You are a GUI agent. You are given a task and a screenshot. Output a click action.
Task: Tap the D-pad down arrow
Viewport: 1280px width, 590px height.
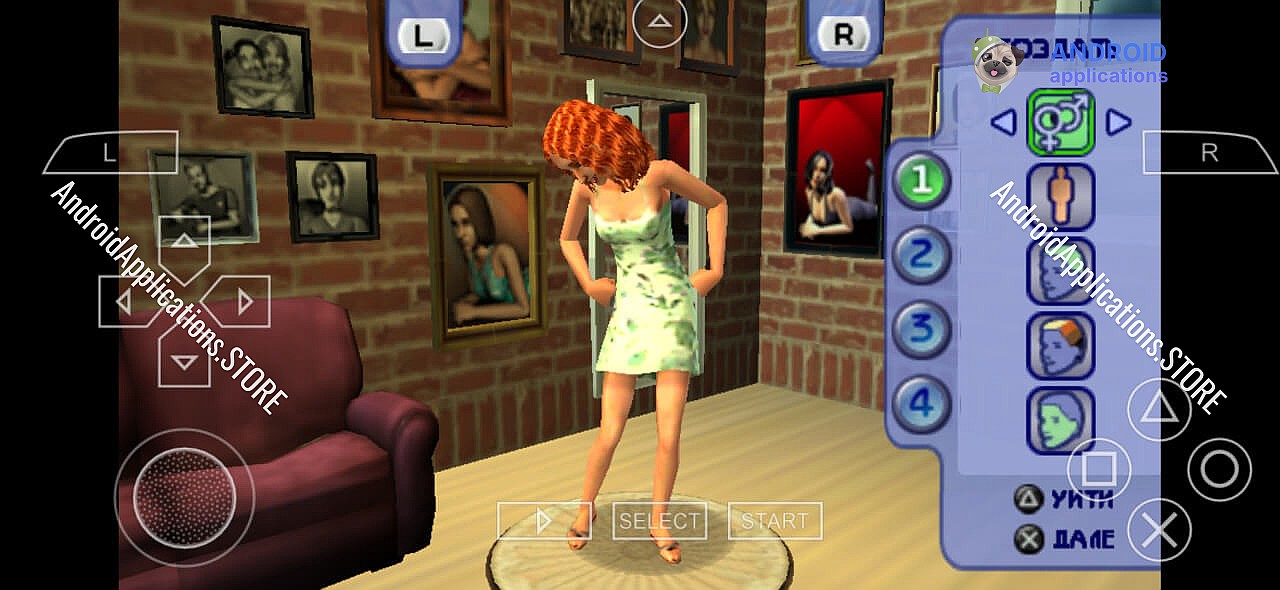pyautogui.click(x=184, y=360)
